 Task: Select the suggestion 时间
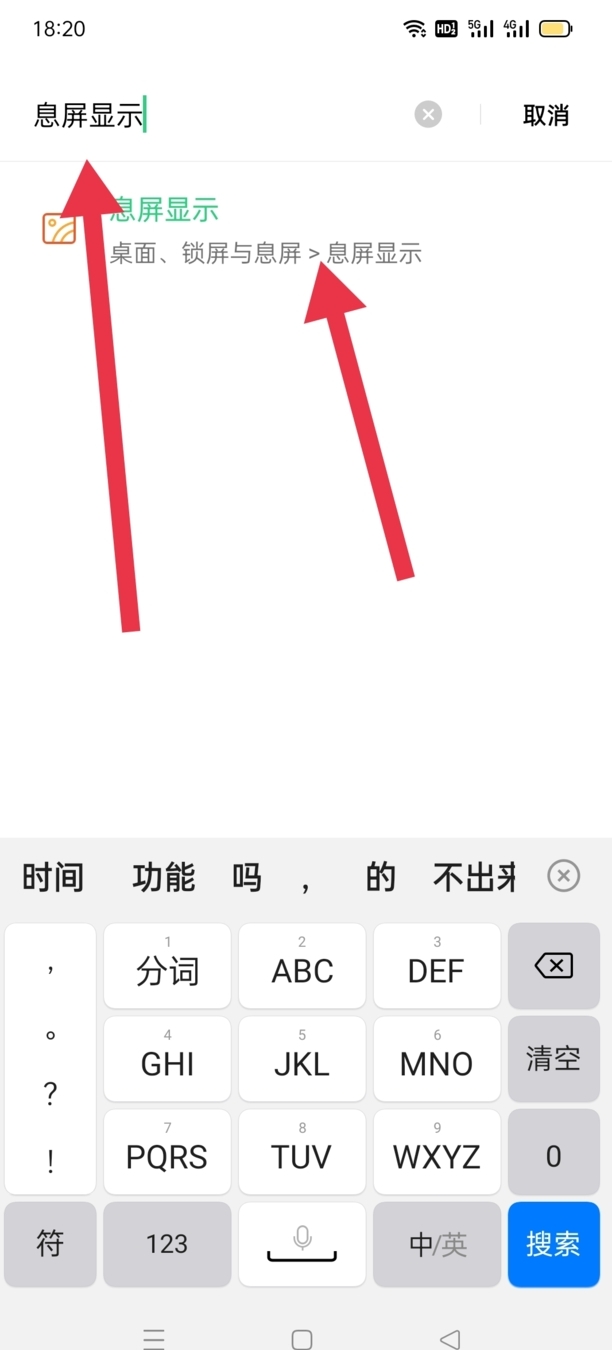tap(53, 877)
